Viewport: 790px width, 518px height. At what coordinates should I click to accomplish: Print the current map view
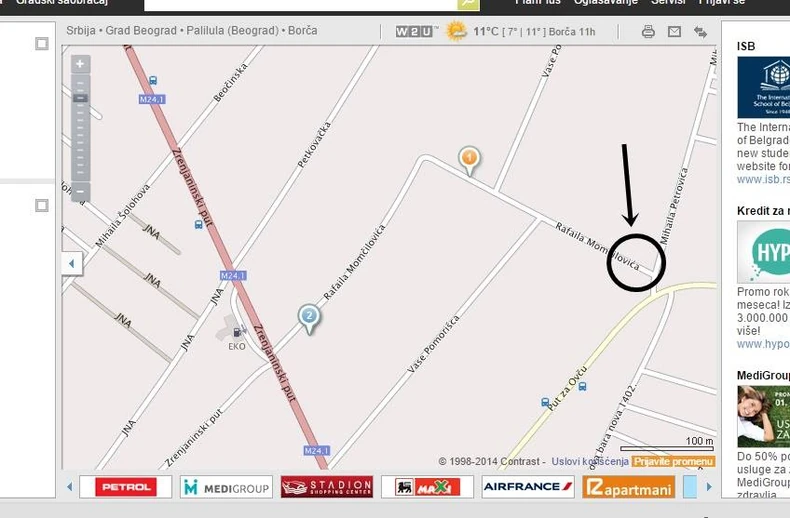coord(648,32)
